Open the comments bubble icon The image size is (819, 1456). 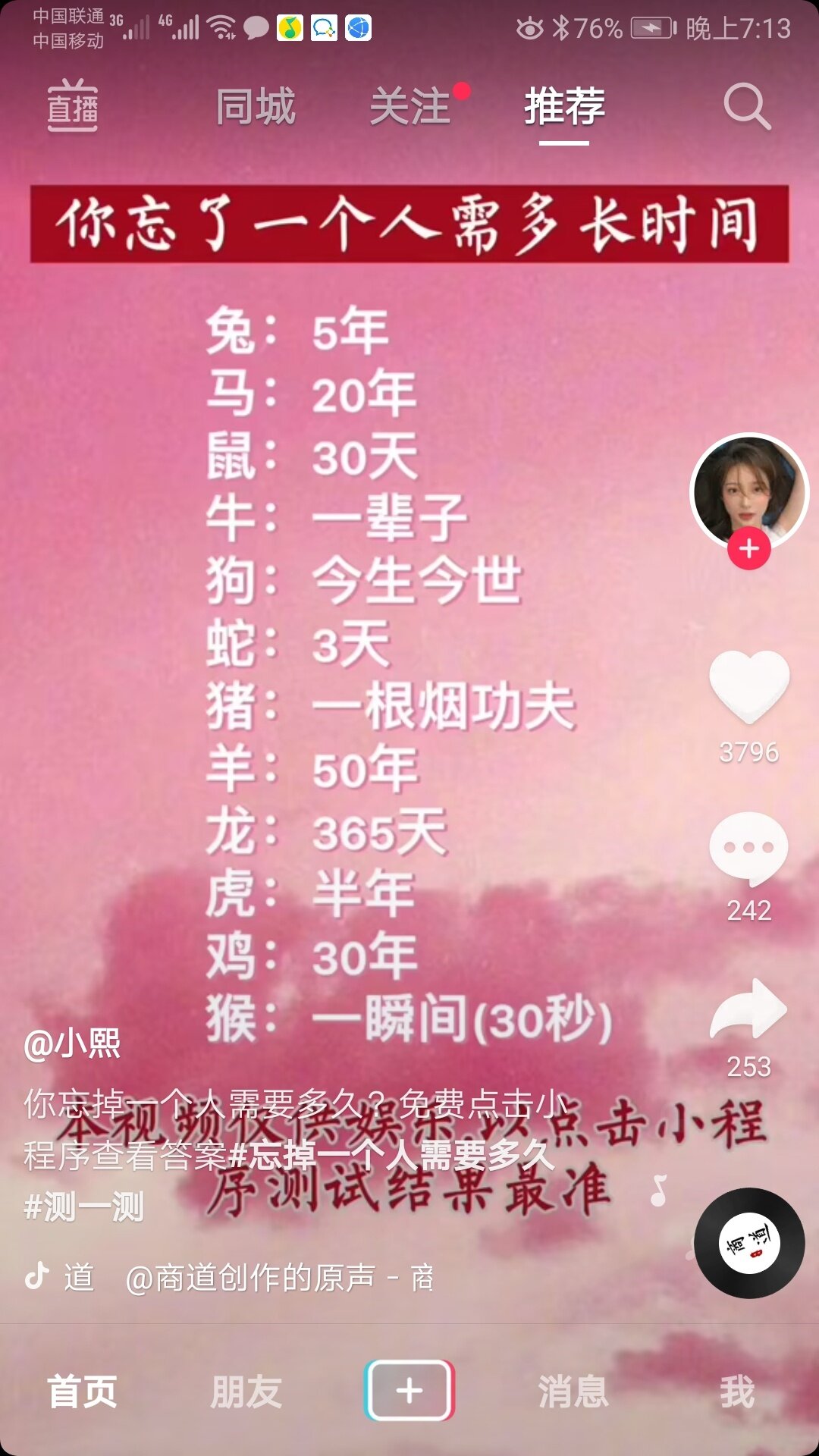749,849
